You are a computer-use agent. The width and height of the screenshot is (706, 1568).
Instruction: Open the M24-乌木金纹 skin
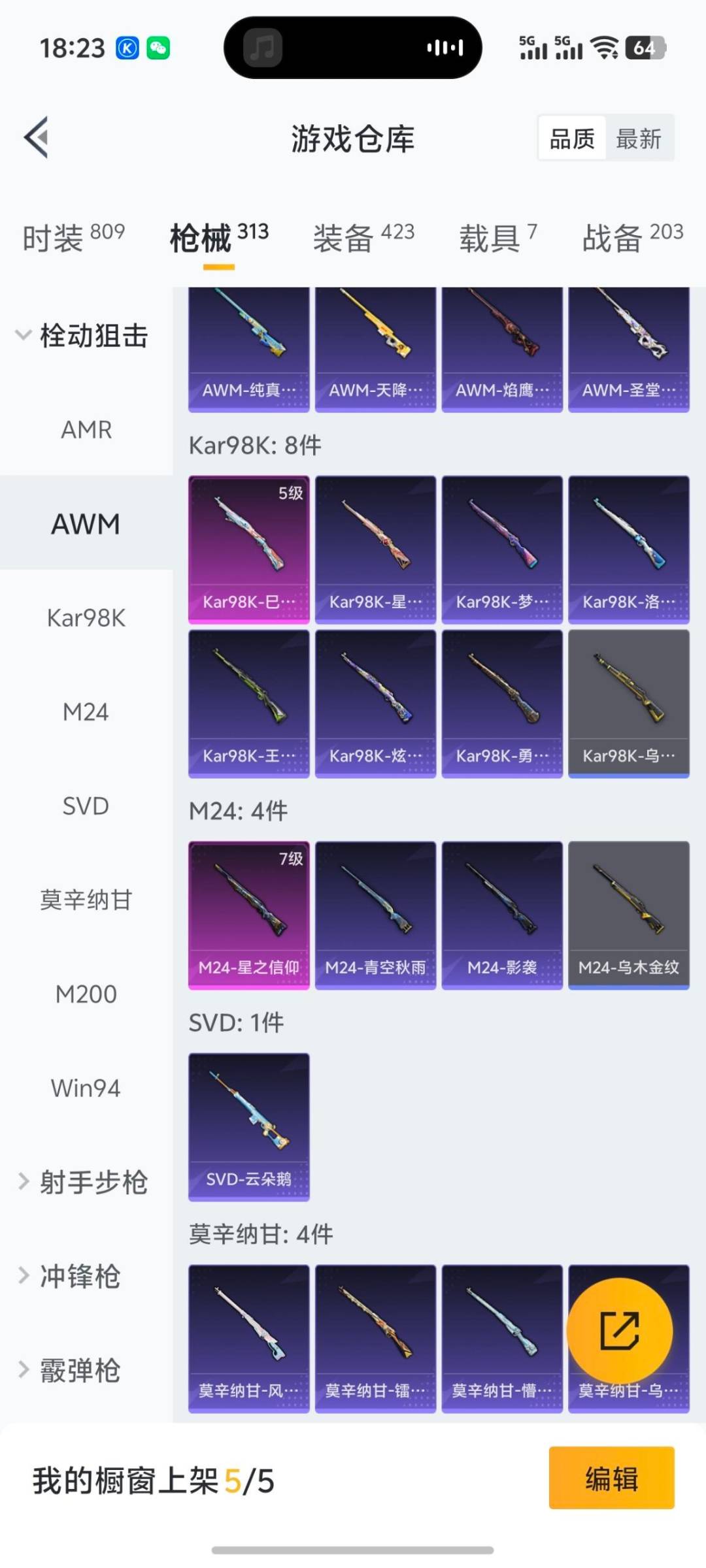629,915
